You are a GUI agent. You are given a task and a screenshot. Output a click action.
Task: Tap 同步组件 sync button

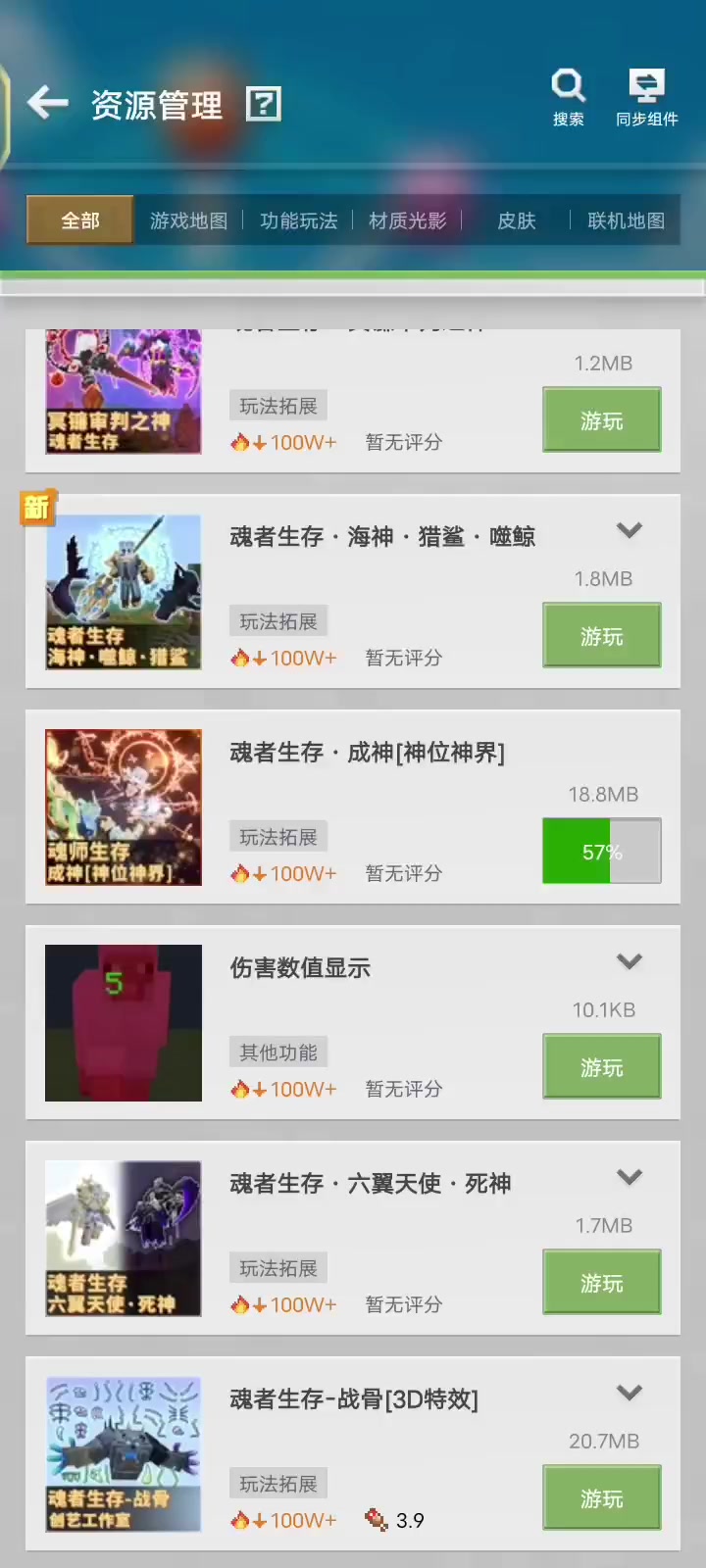[646, 97]
